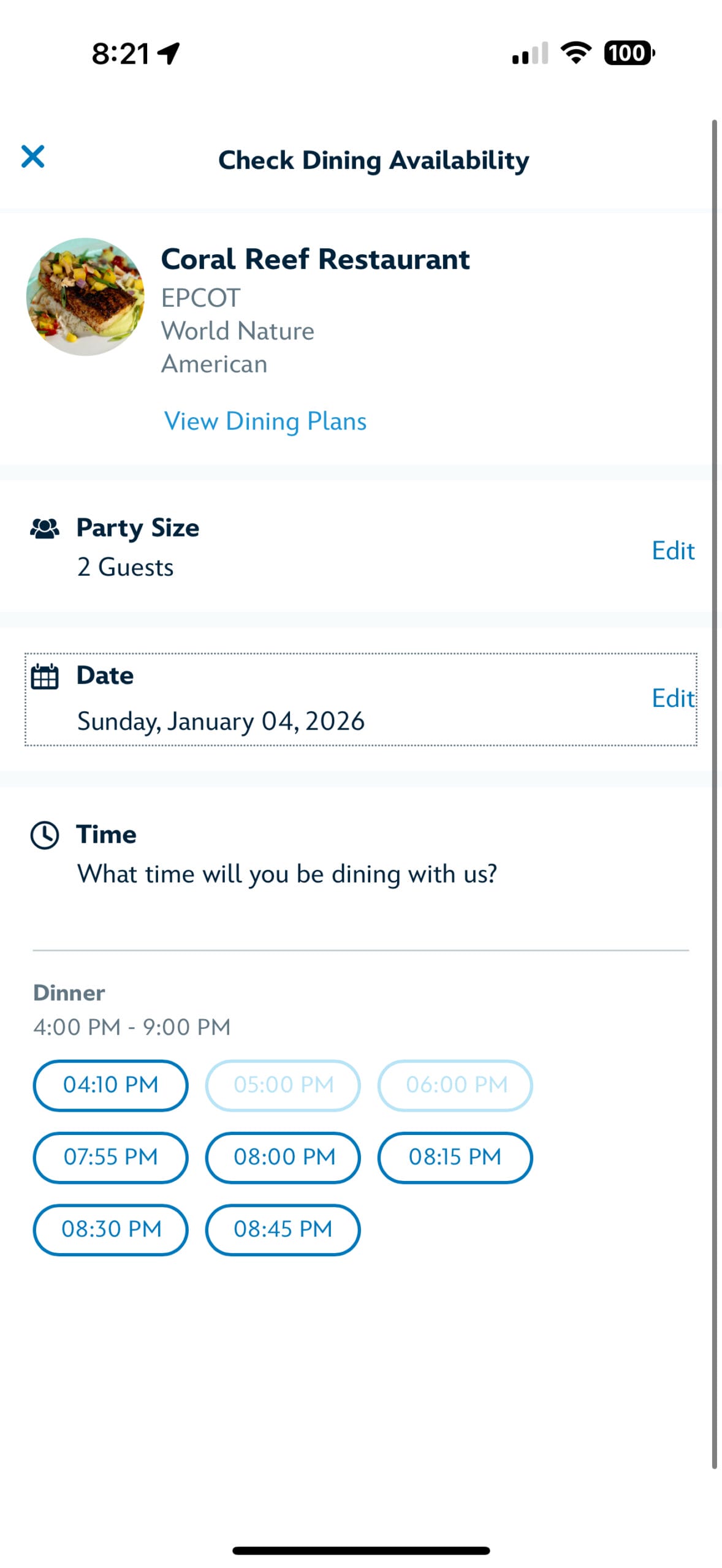Select the 08:15 PM slot
This screenshot has width=722, height=1568.
[x=455, y=1157]
